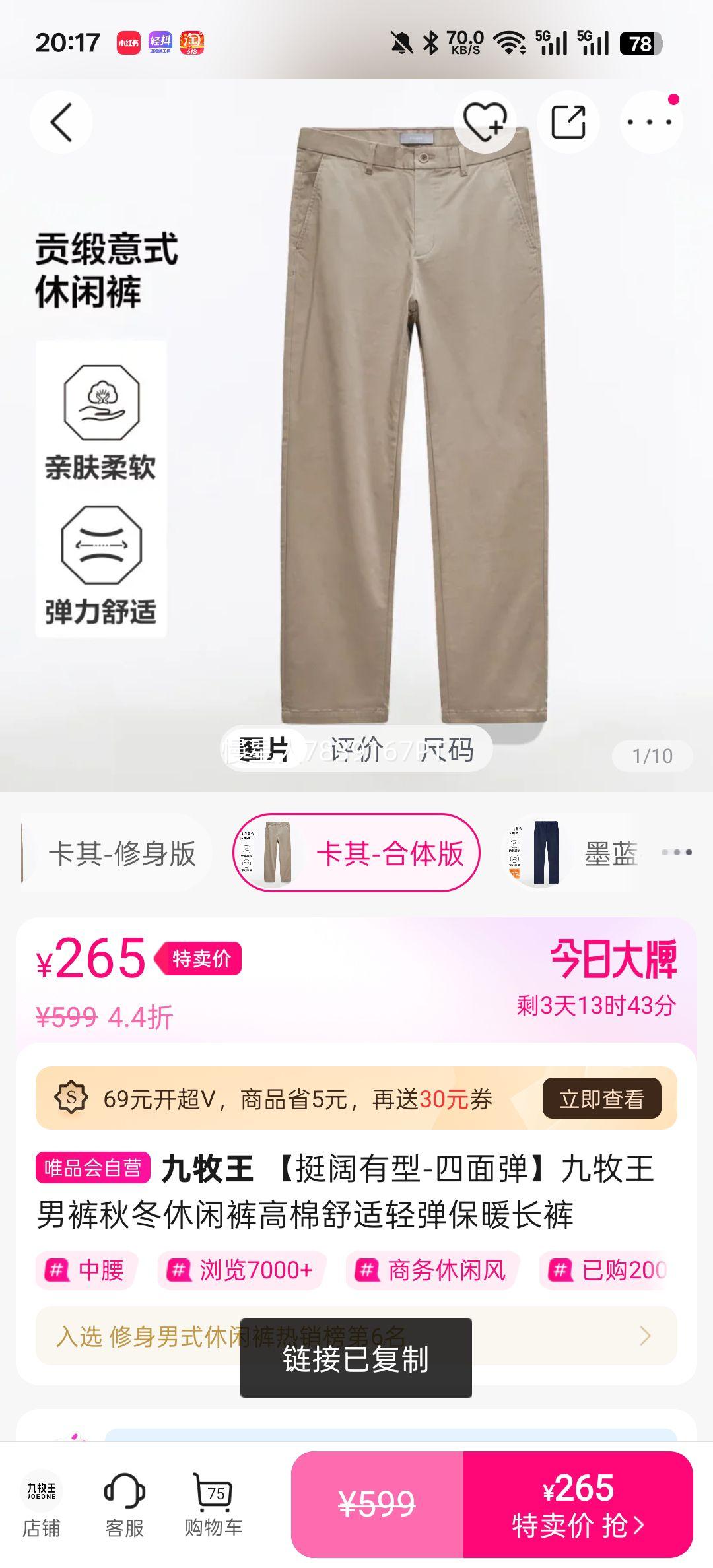Open the more options (...) icon
713x1568 pixels.
[647, 121]
